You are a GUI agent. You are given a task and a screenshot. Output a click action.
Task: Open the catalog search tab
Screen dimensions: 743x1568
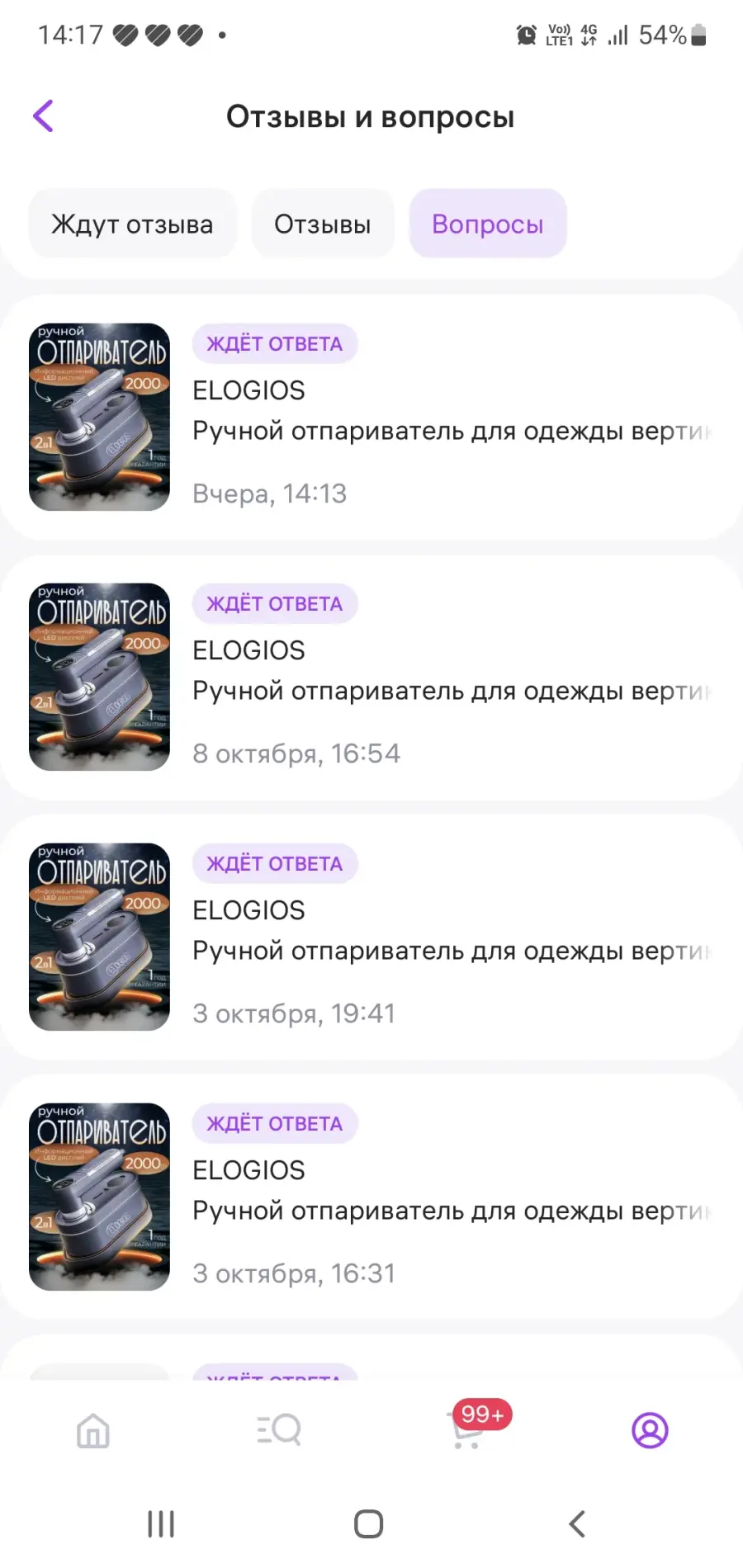(279, 1429)
